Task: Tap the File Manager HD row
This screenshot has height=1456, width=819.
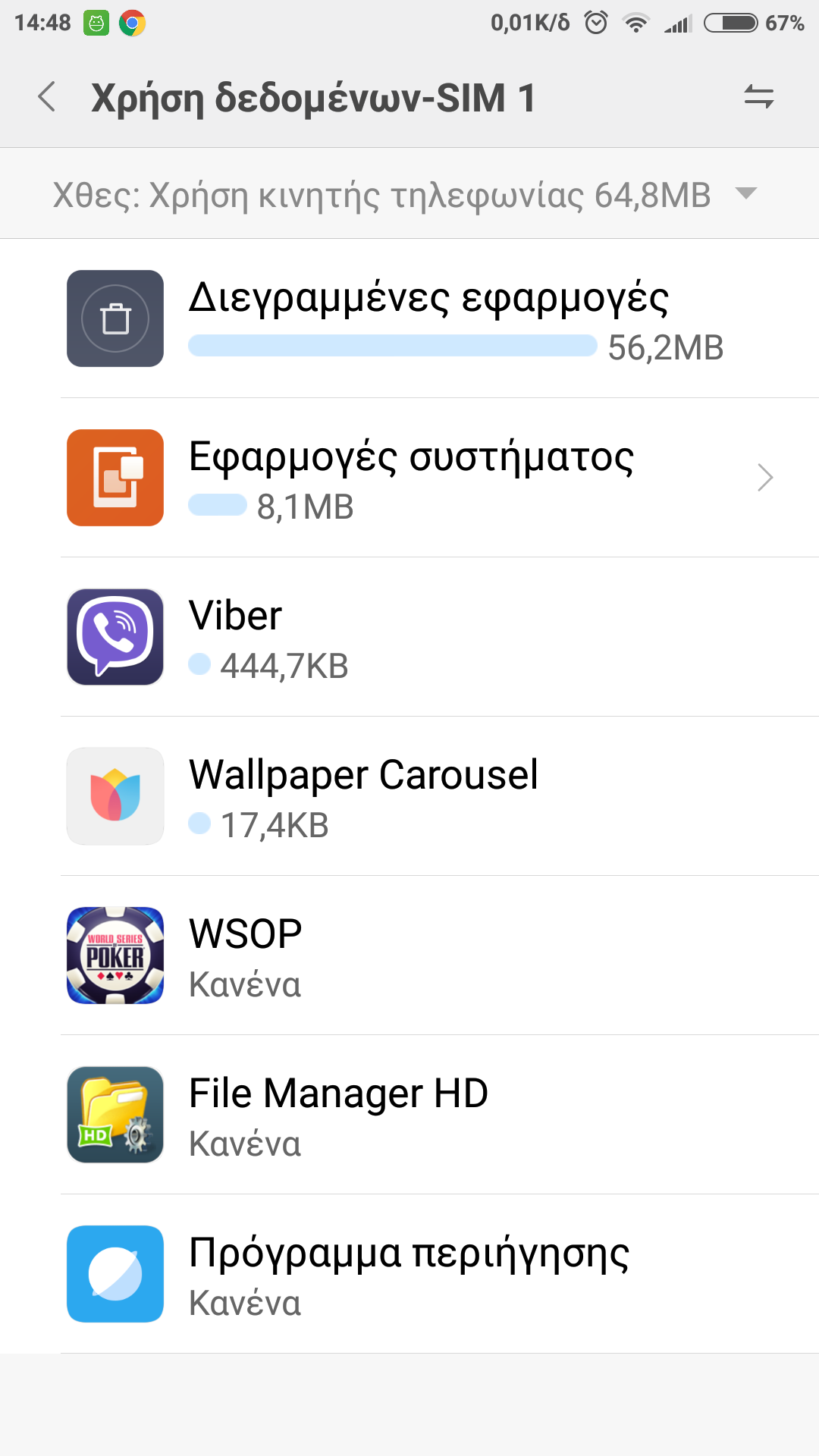Action: (409, 1115)
